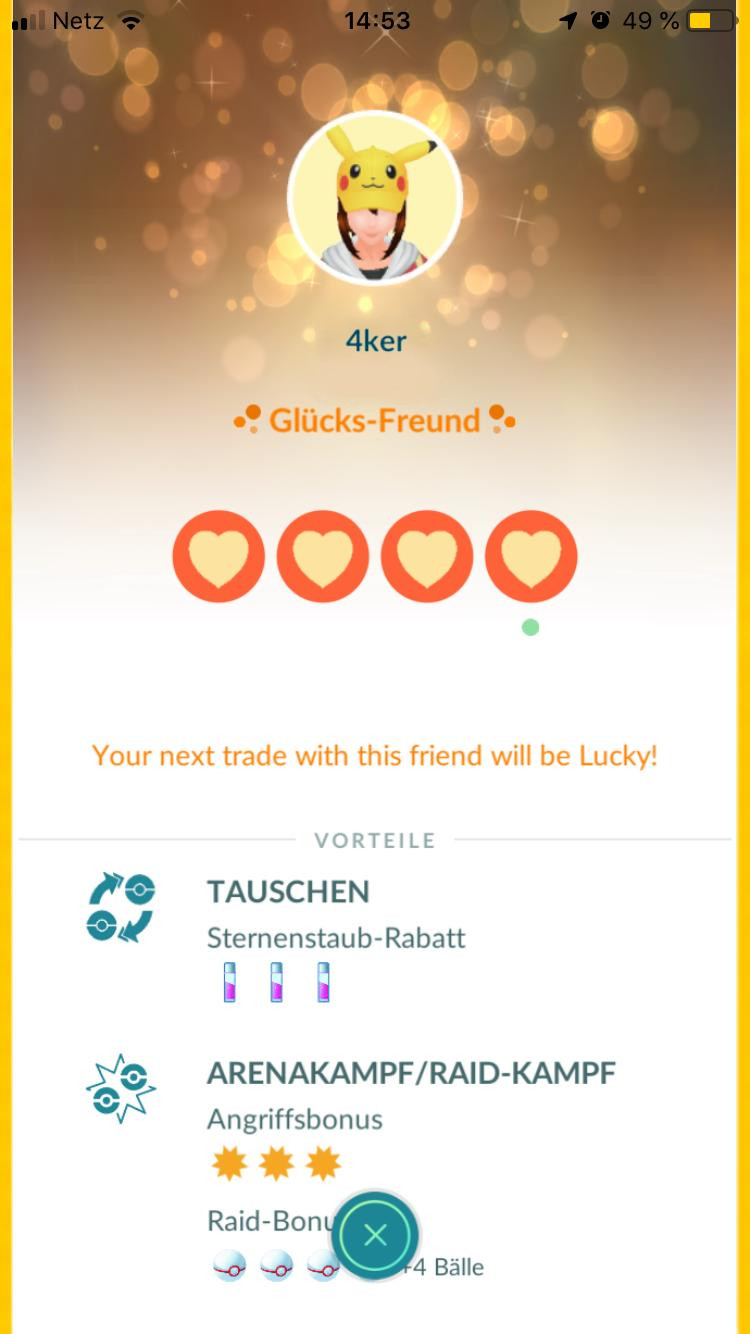Select the Sternenstaub-Rabatt label
The height and width of the screenshot is (1334, 750).
click(x=336, y=938)
